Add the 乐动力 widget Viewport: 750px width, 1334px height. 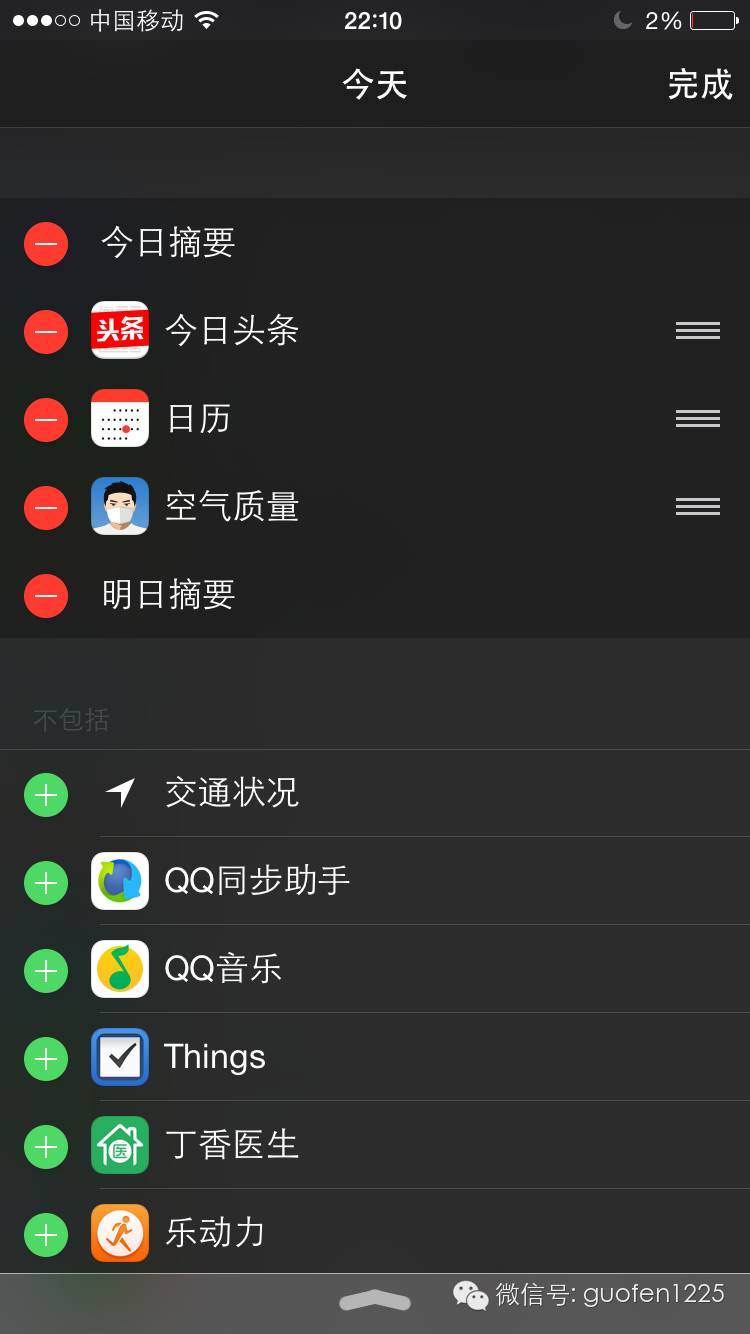tap(46, 1235)
